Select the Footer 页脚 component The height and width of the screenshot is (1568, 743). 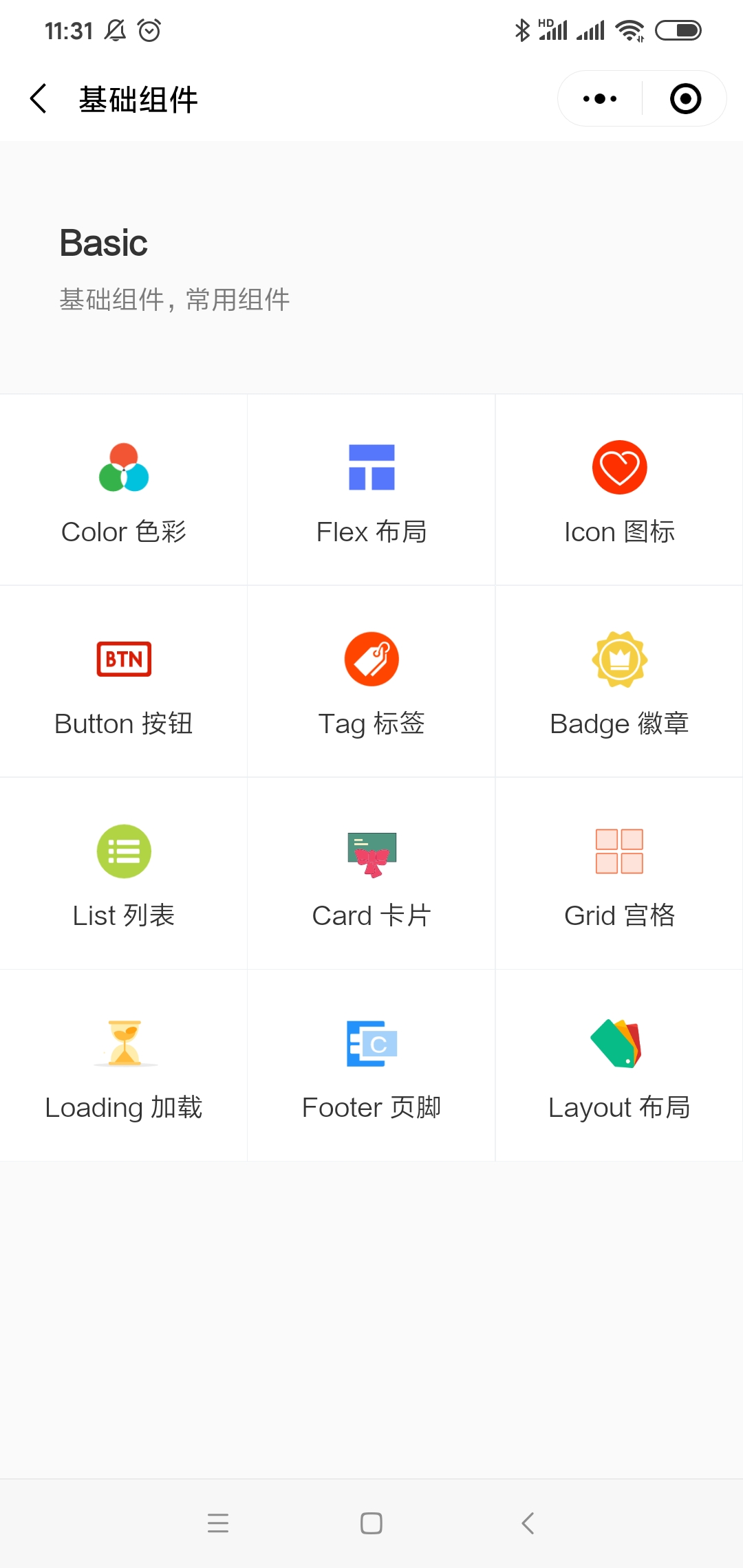coord(371,1066)
